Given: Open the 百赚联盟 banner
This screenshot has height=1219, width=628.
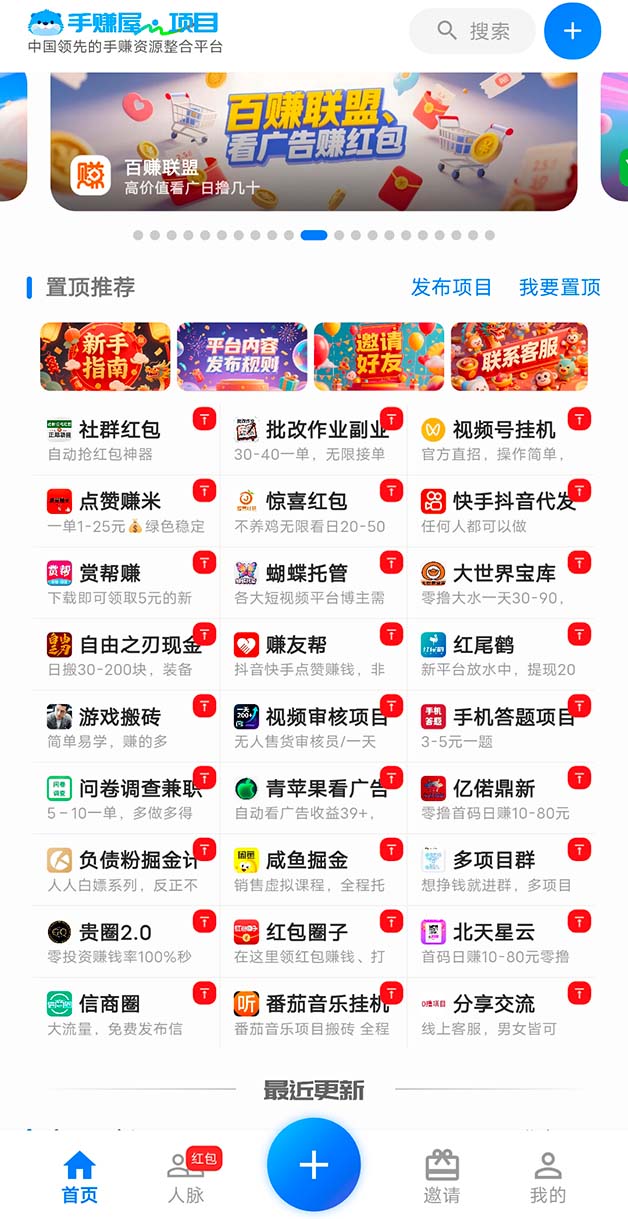Looking at the screenshot, I should tap(313, 141).
